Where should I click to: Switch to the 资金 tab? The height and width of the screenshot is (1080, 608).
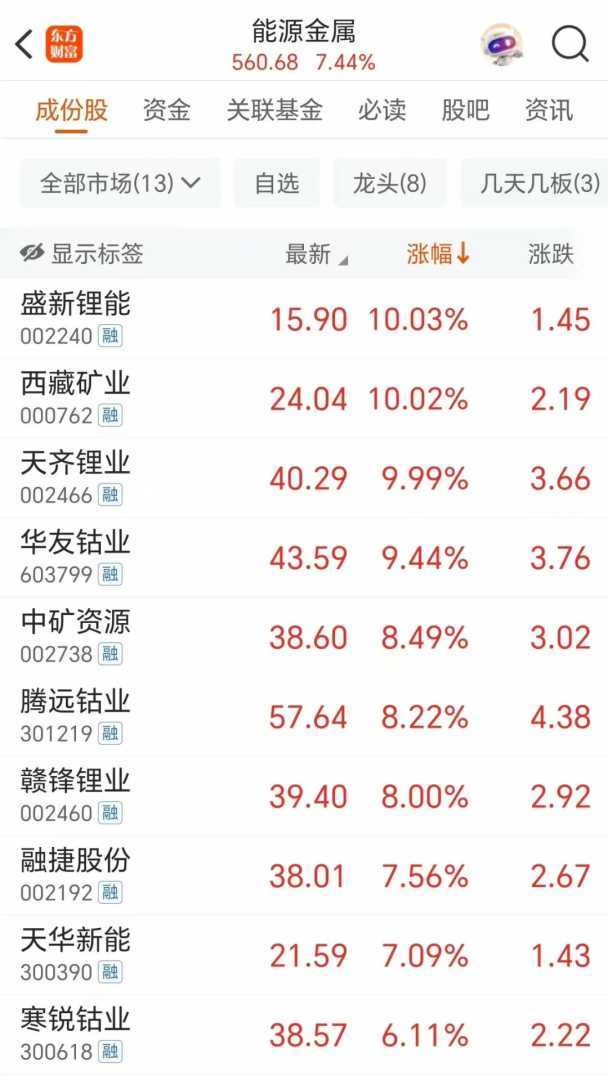[166, 110]
